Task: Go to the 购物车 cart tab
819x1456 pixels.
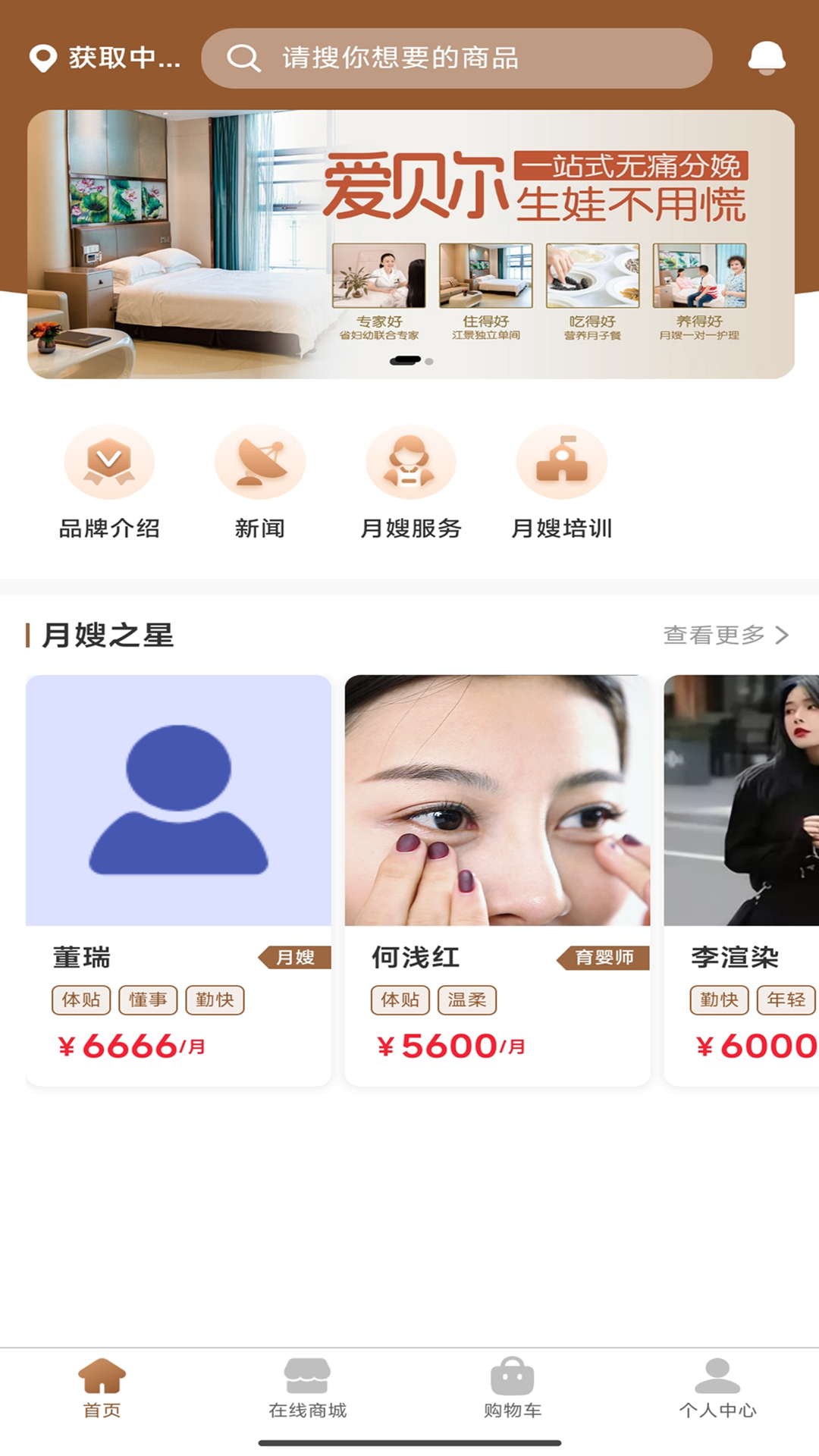Action: pyautogui.click(x=513, y=1388)
